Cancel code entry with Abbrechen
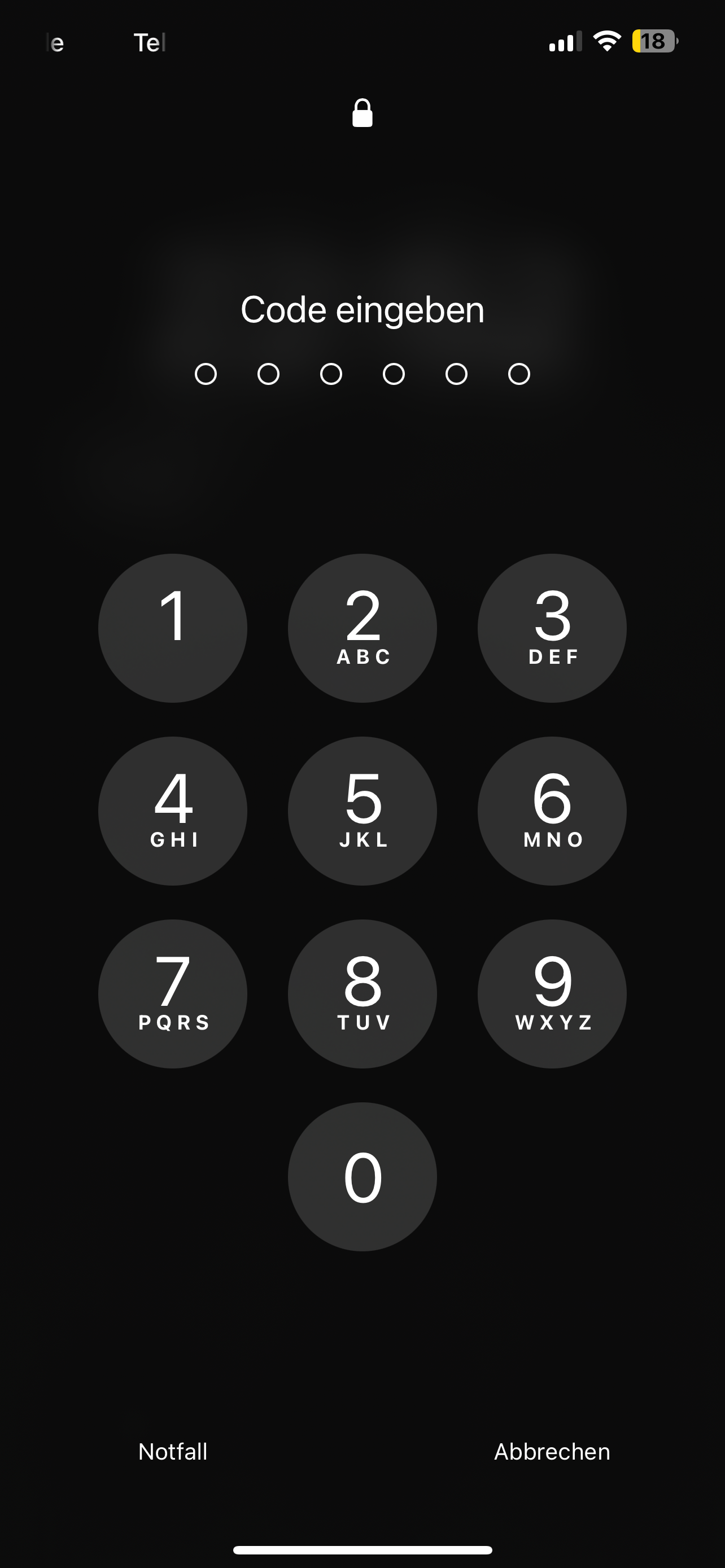 [552, 1452]
